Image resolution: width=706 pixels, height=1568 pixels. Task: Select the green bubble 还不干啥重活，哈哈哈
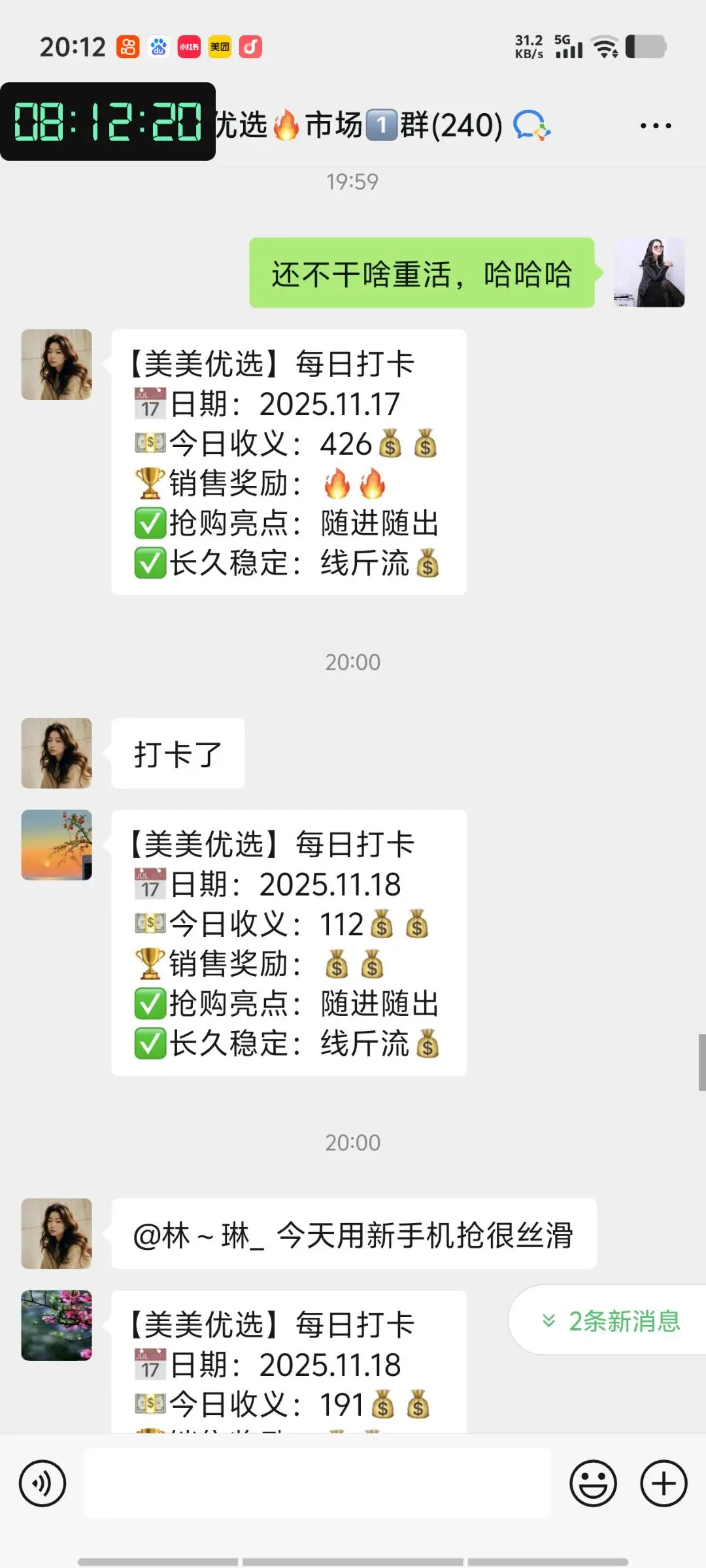[x=420, y=275]
